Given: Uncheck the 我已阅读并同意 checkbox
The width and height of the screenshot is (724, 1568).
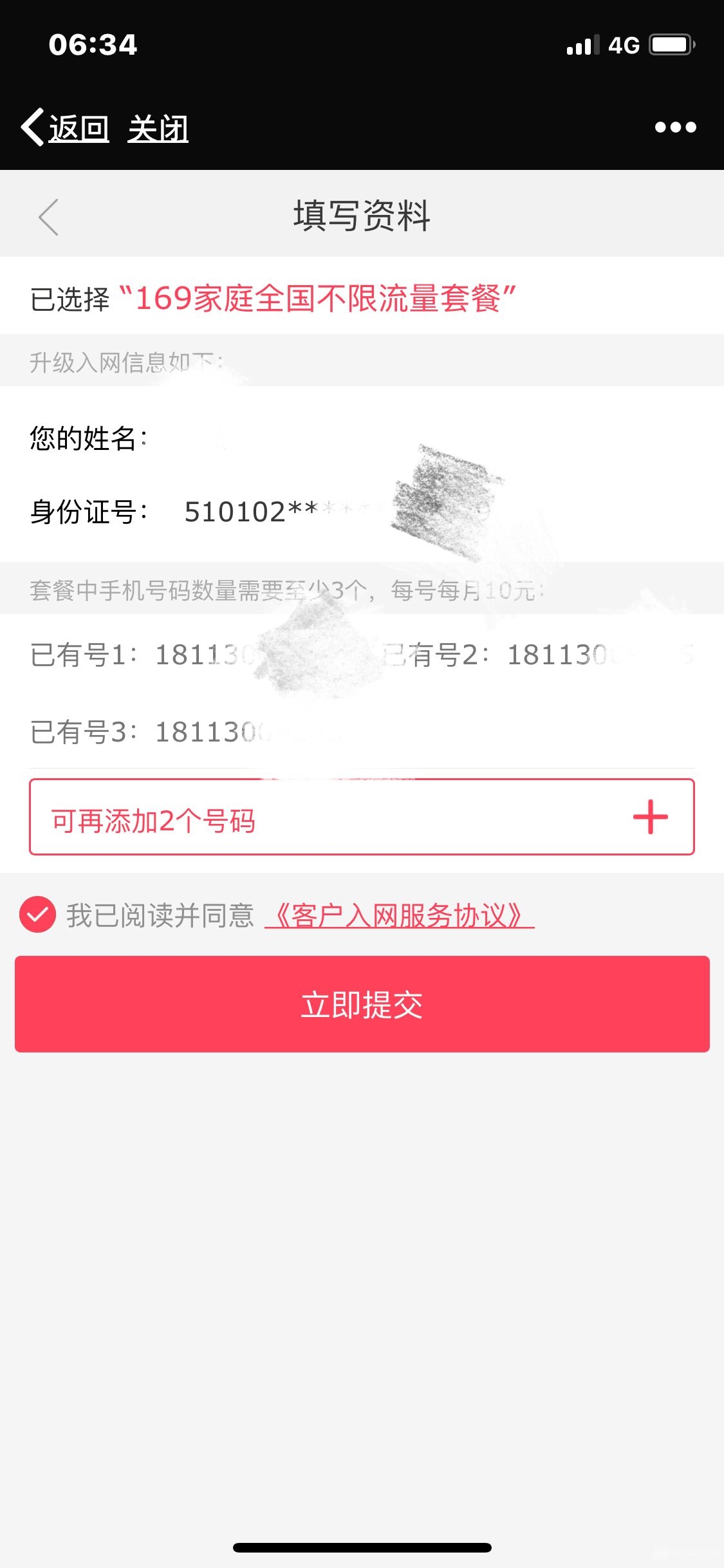Looking at the screenshot, I should click(x=37, y=914).
